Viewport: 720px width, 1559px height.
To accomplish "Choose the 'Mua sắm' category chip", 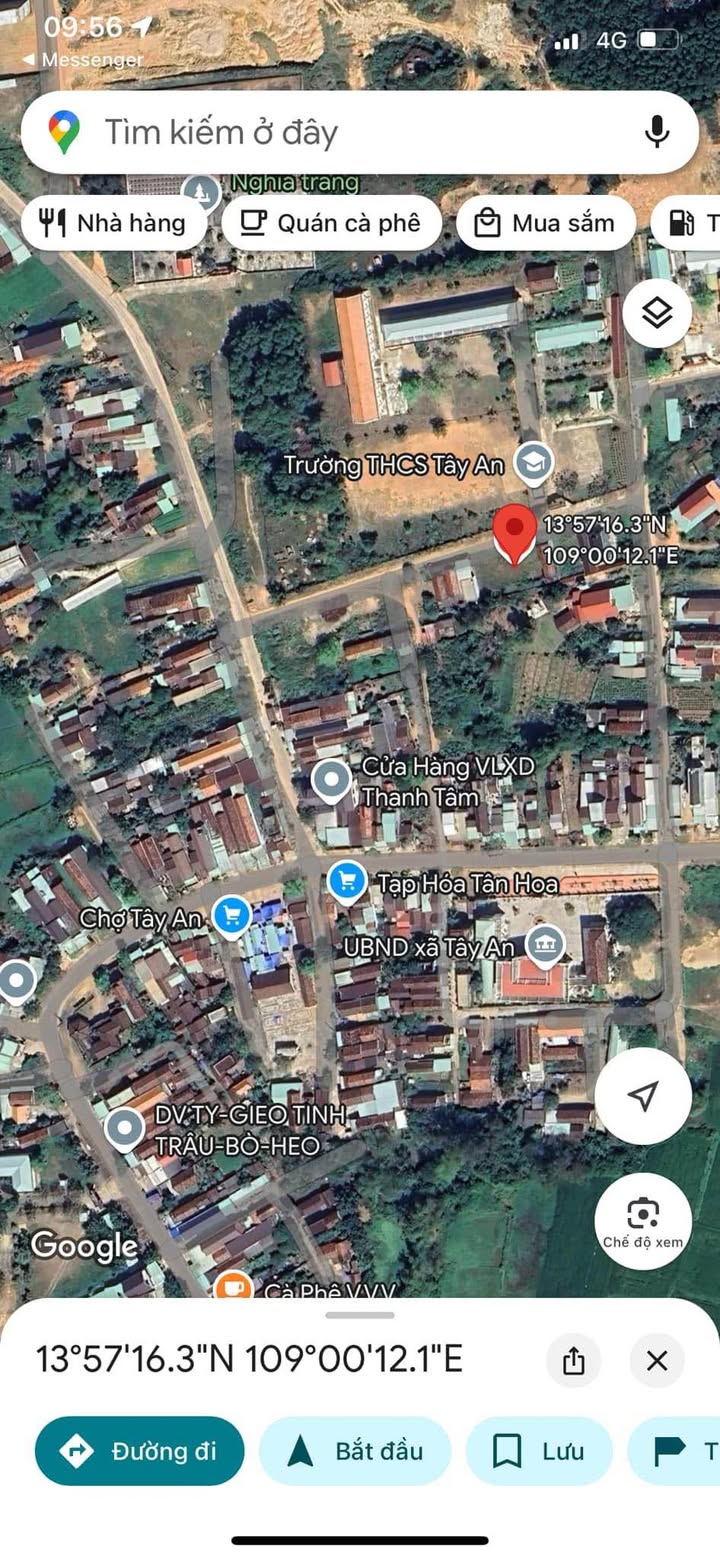I will click(x=546, y=223).
